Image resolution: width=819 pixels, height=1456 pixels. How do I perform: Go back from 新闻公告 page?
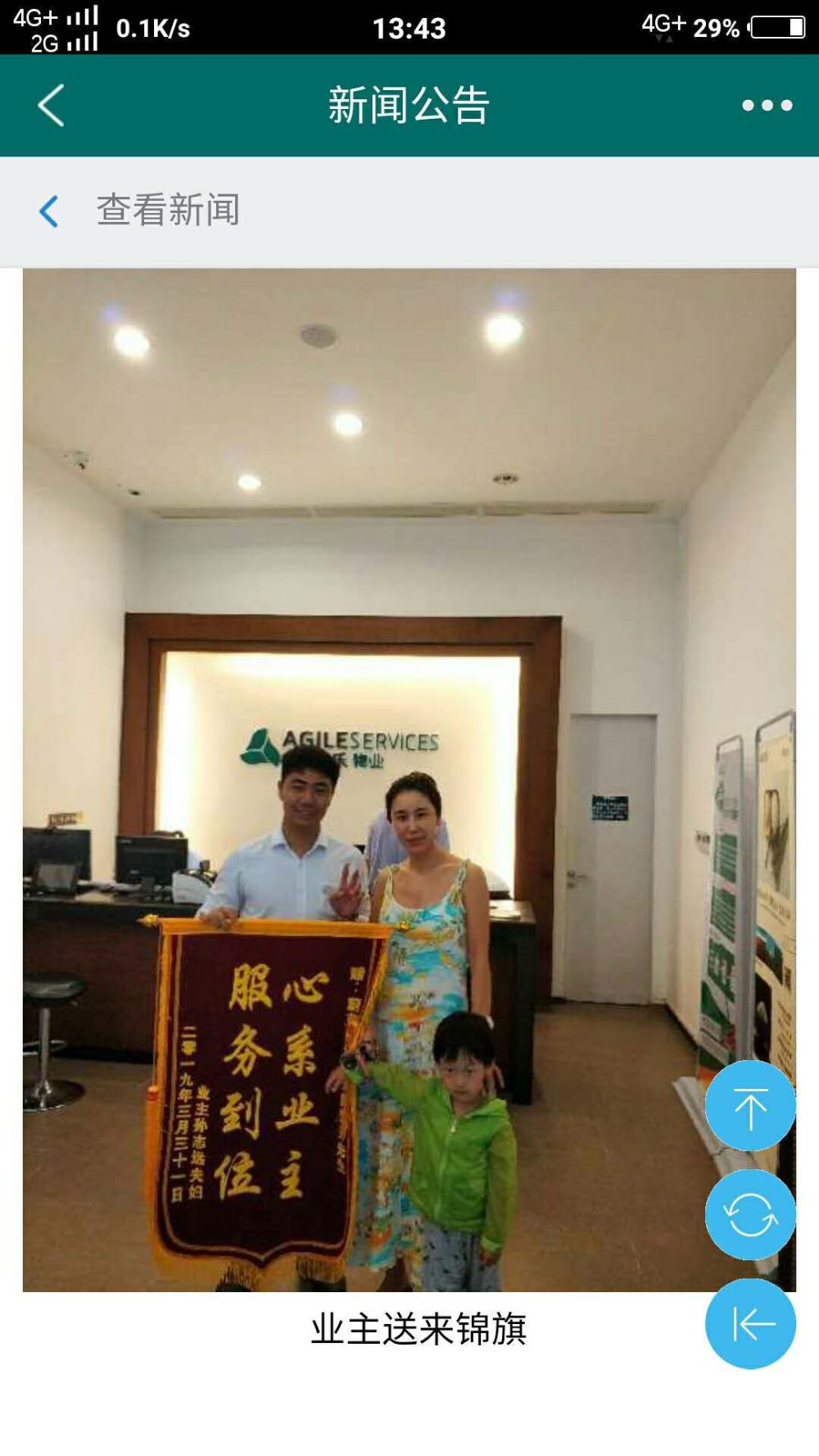[x=51, y=106]
